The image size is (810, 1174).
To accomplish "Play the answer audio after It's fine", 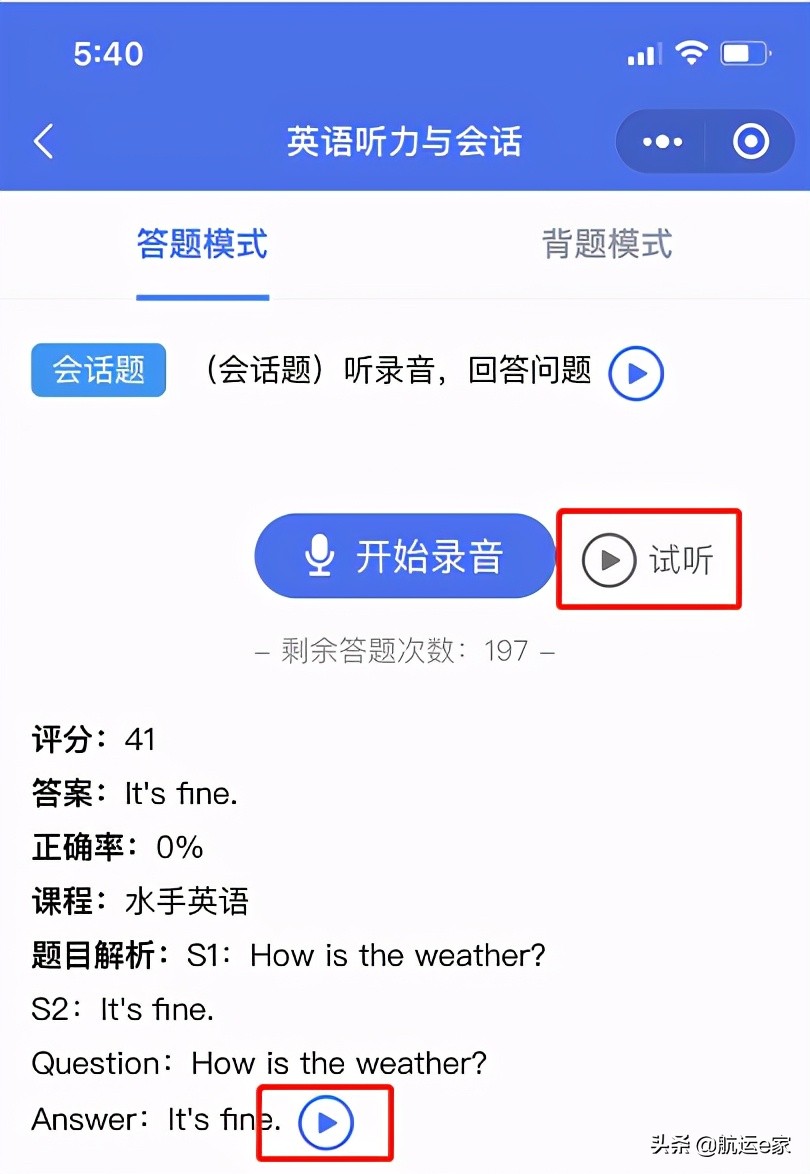I will click(x=327, y=1122).
